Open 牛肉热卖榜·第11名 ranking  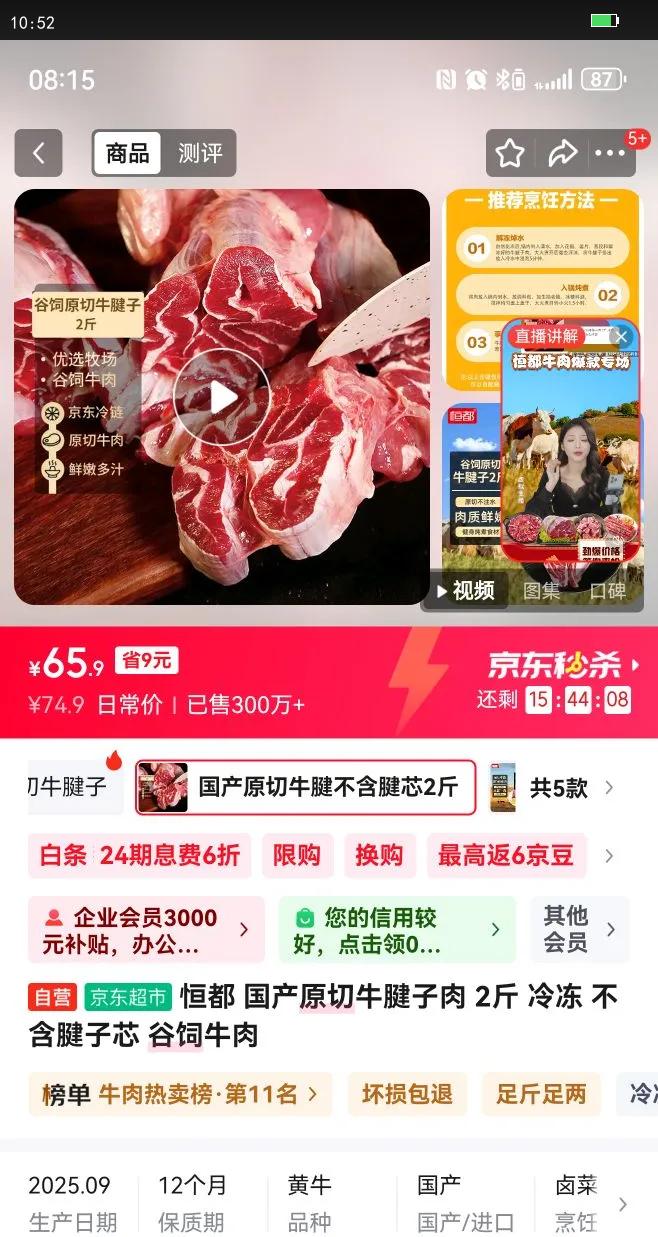tap(180, 1094)
